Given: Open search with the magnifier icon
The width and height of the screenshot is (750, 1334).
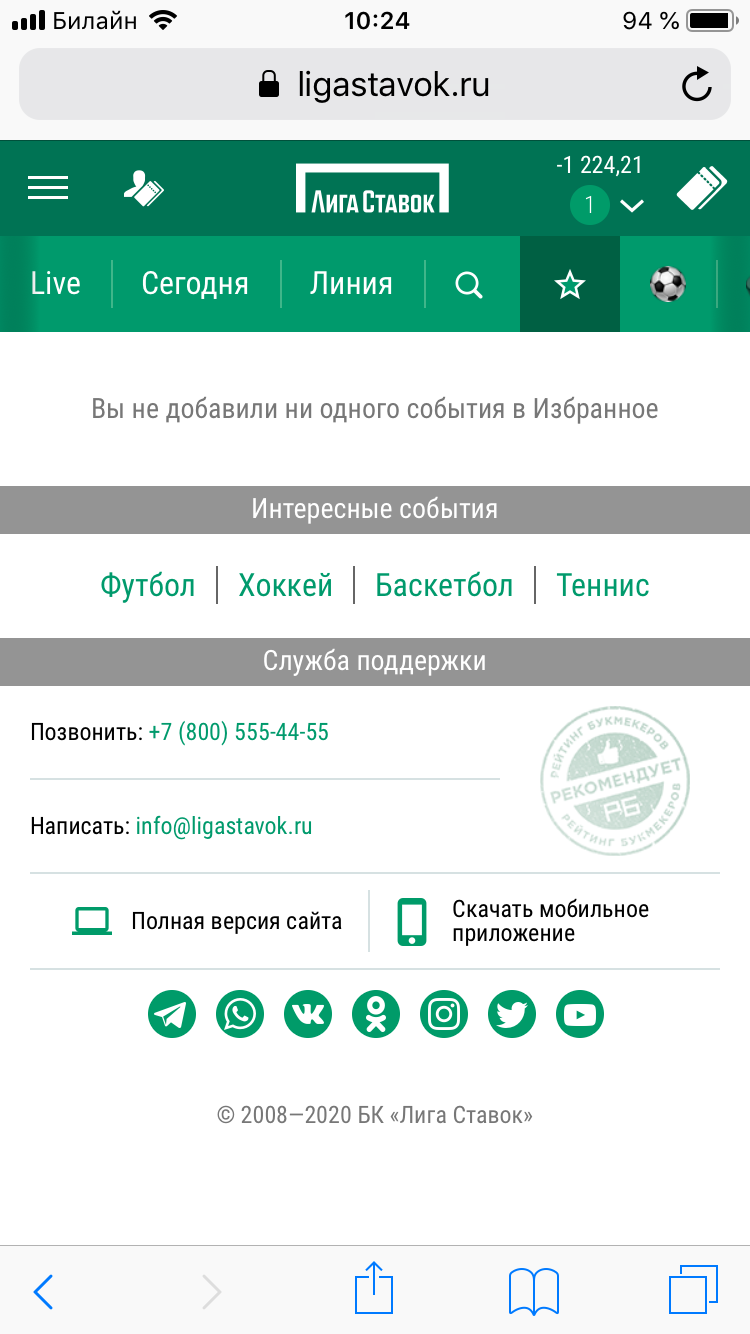Looking at the screenshot, I should 469,286.
